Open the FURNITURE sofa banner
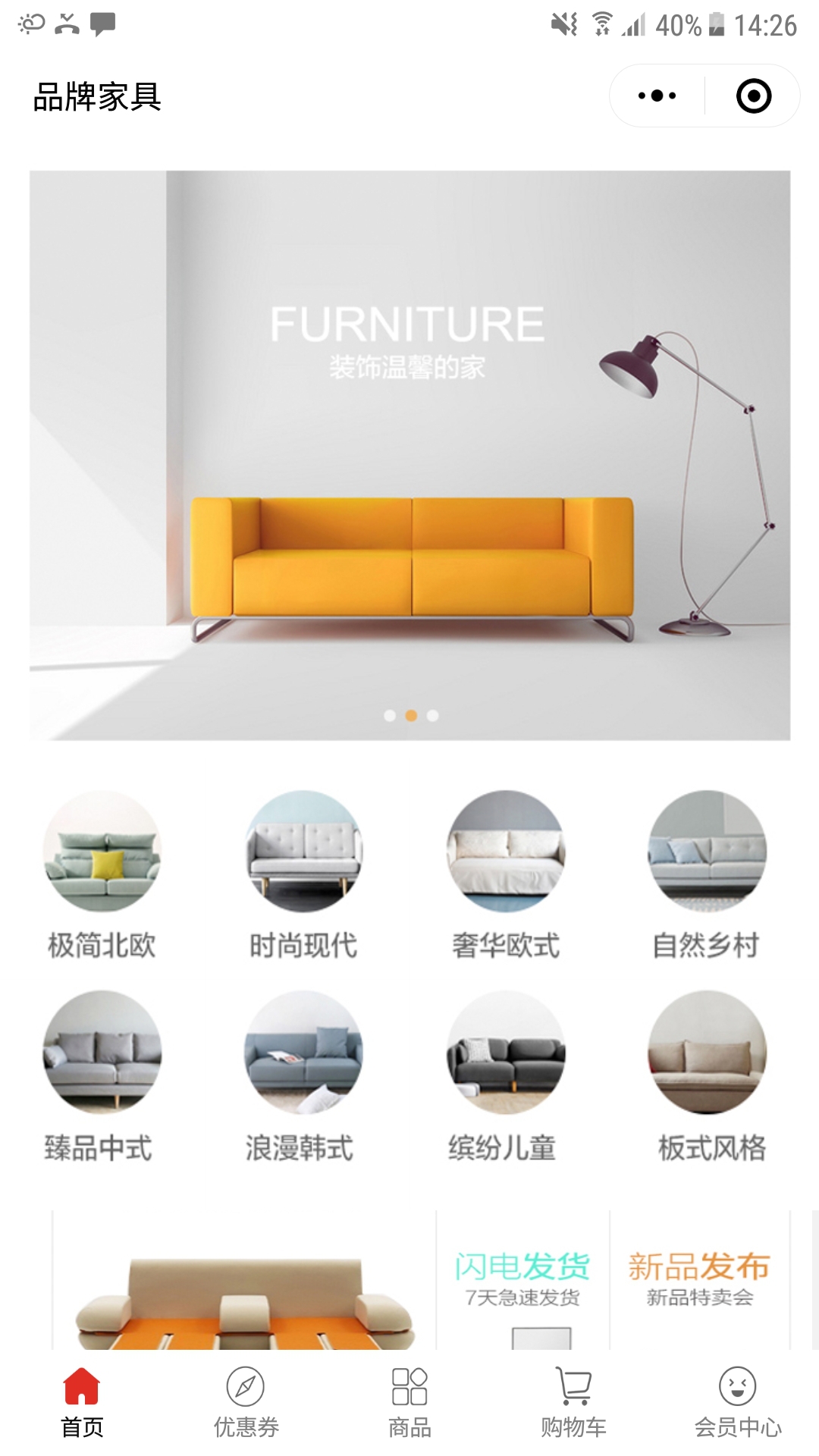Screen dimensions: 819x1456 [409, 455]
